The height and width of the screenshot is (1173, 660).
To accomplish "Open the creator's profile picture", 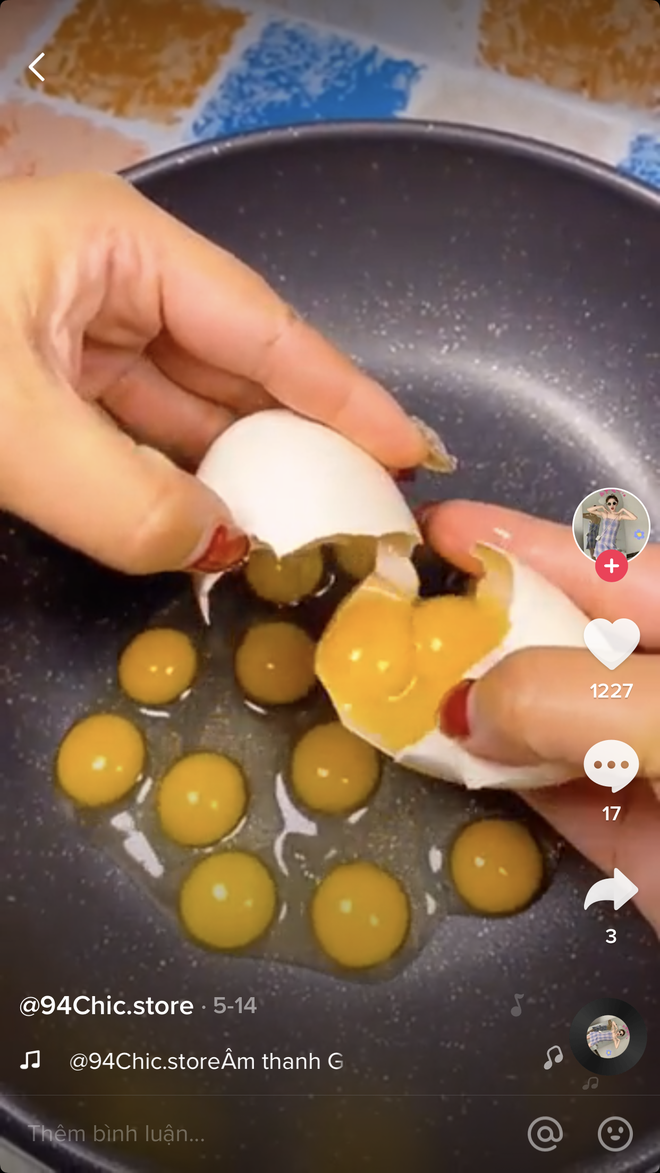I will pos(611,524).
